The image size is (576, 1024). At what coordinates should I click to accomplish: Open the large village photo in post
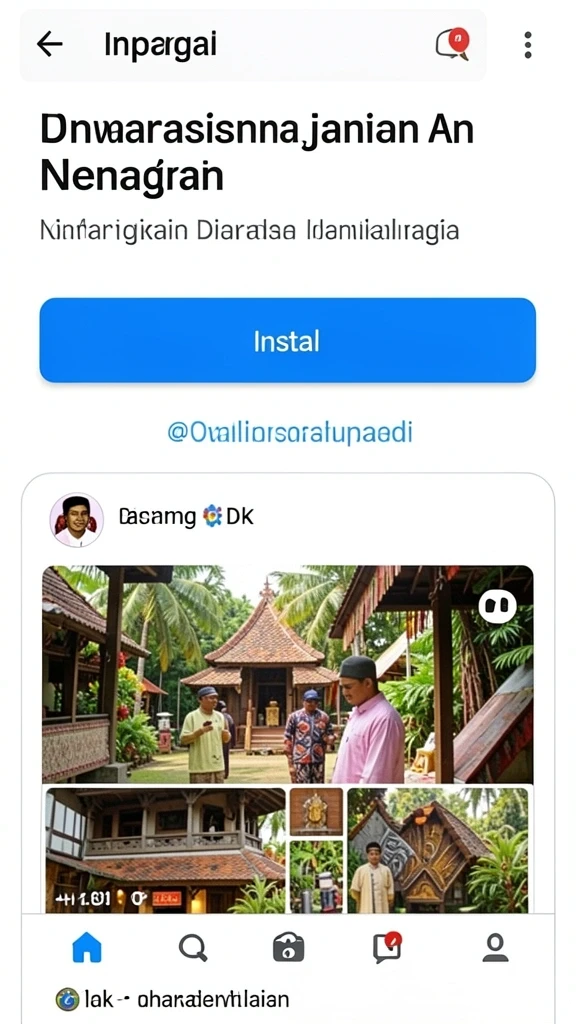(287, 674)
